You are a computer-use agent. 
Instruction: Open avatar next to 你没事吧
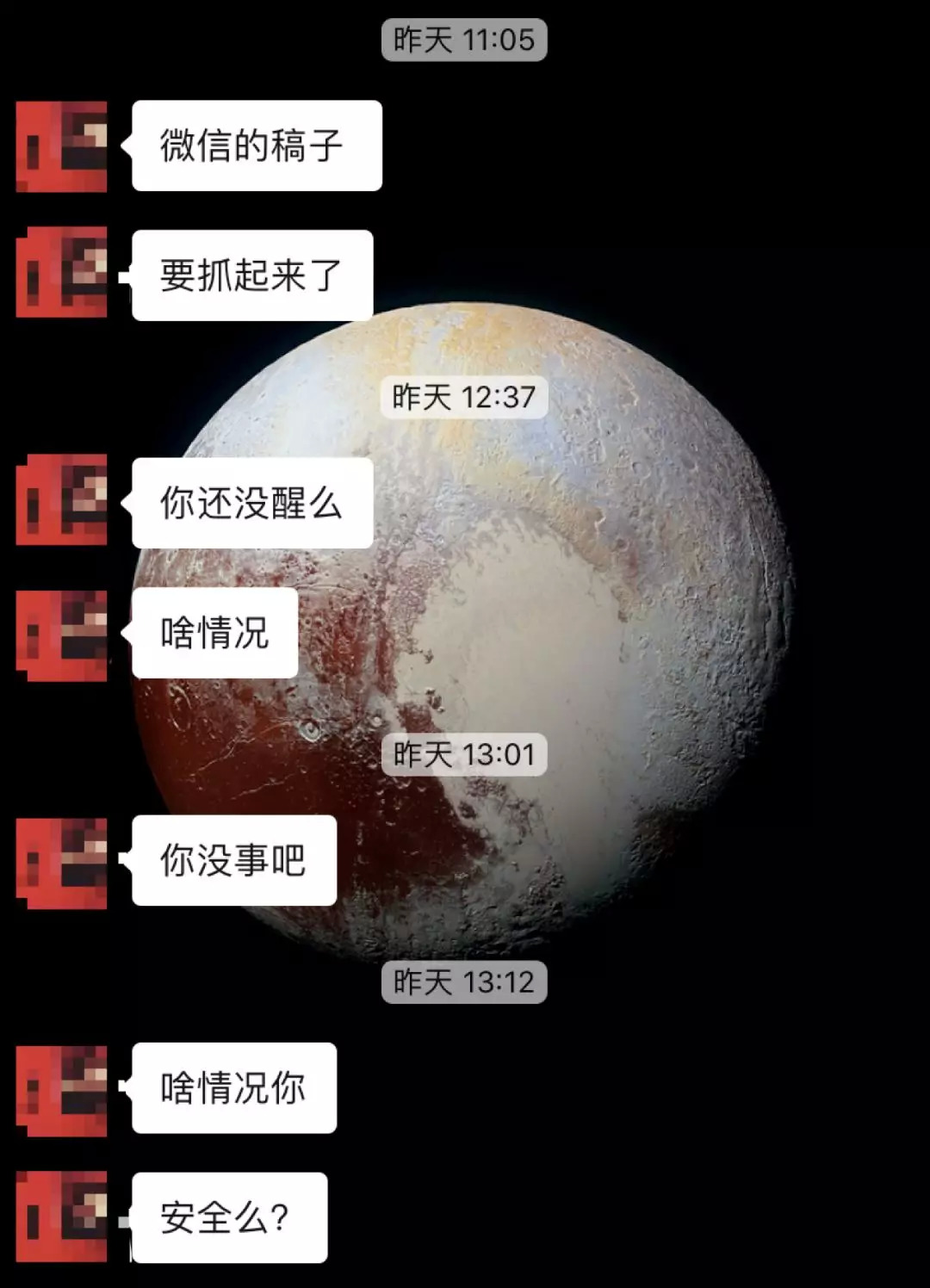(x=62, y=864)
